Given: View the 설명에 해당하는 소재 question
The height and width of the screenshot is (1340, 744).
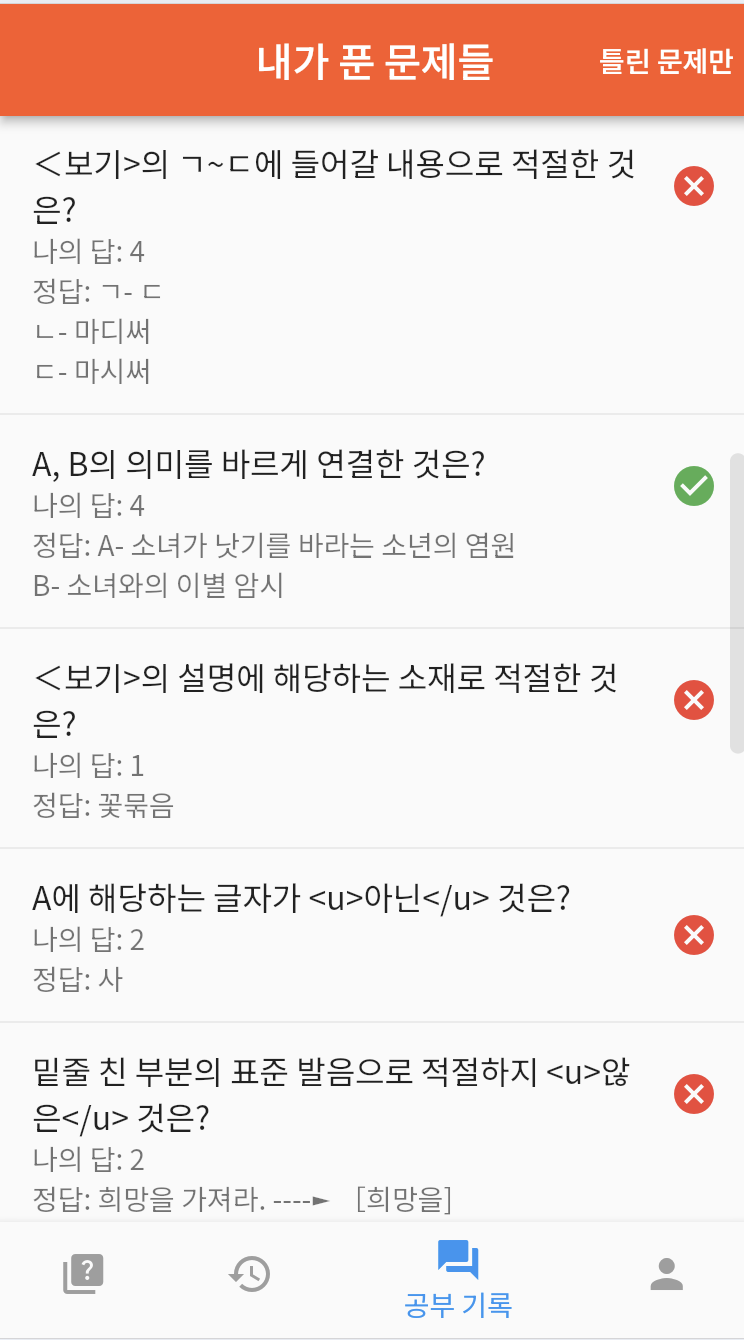Looking at the screenshot, I should click(372, 738).
